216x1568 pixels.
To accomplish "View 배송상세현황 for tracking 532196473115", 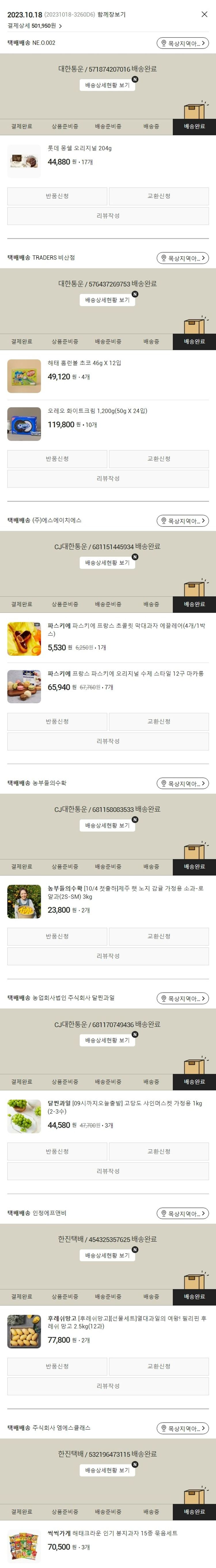I will point(107,1470).
